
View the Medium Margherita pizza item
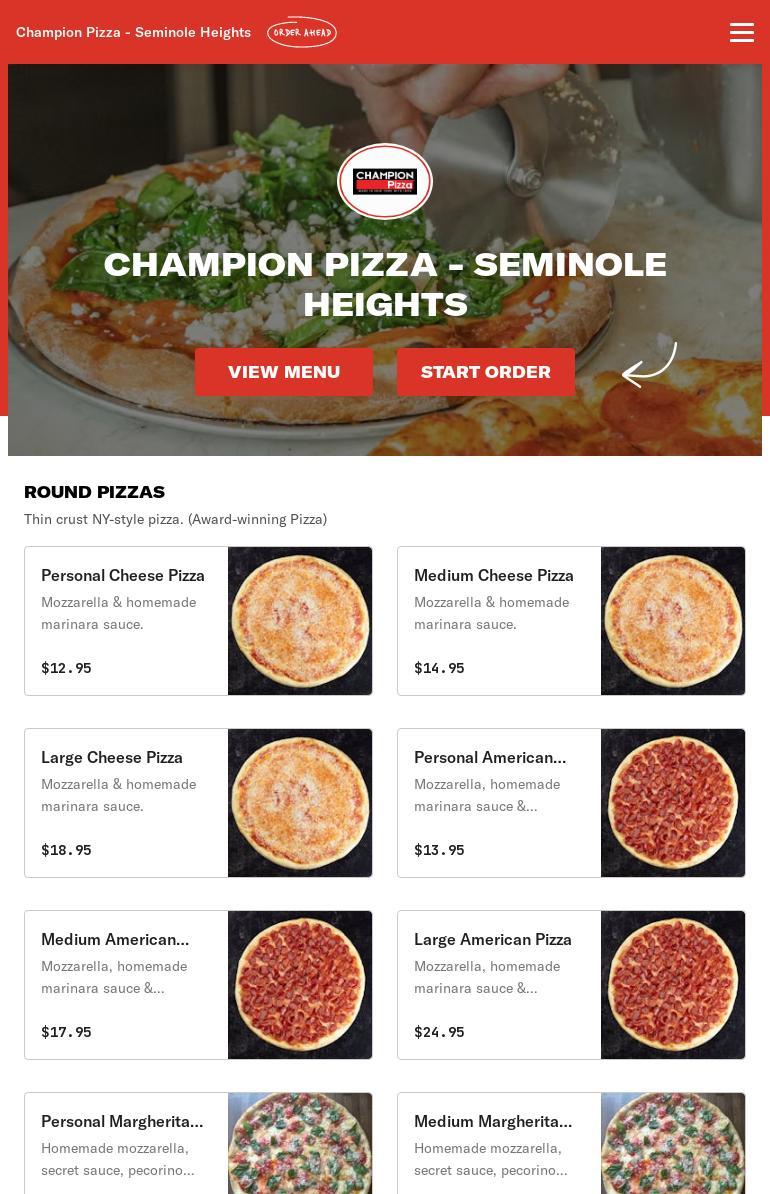pos(571,1143)
